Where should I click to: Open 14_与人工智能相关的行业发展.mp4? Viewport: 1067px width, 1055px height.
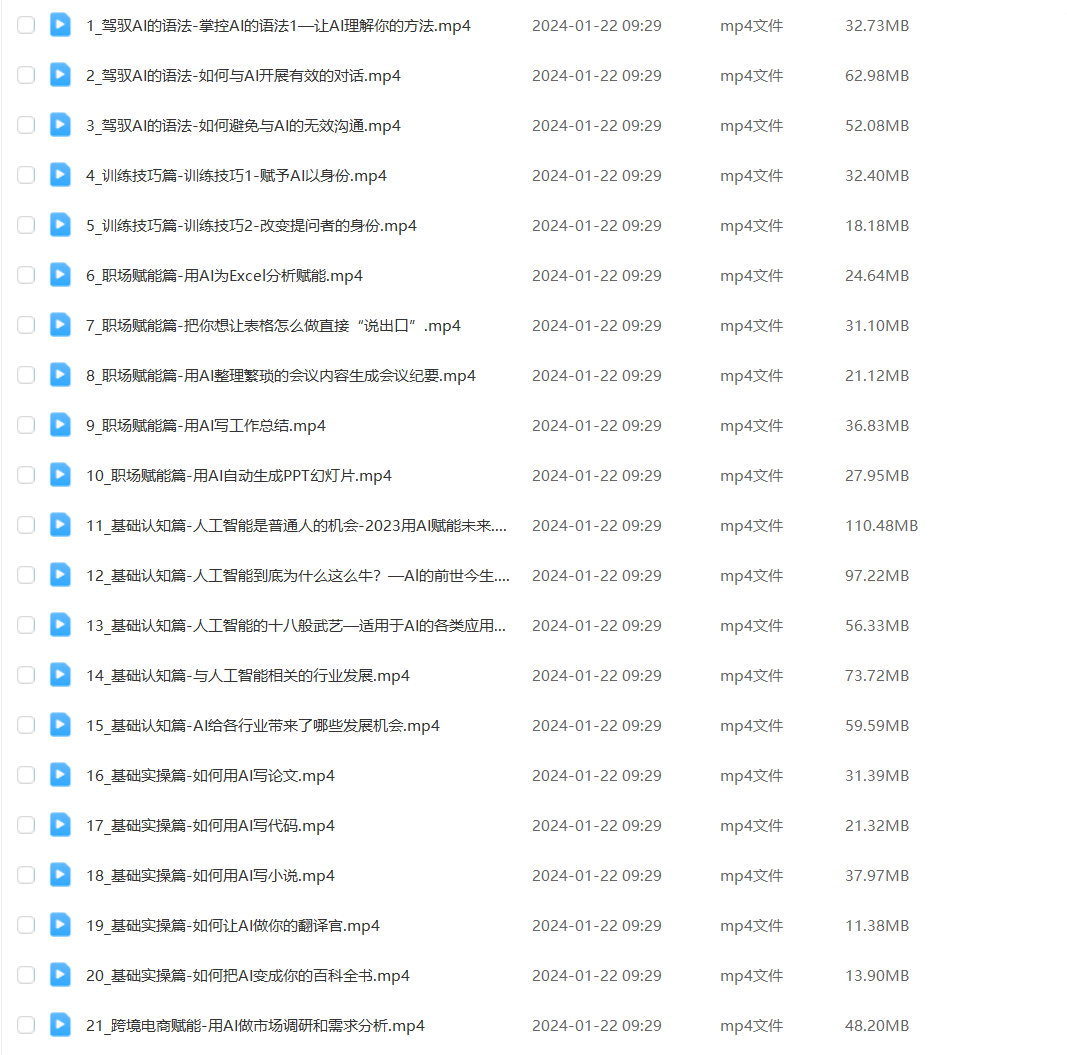point(248,676)
